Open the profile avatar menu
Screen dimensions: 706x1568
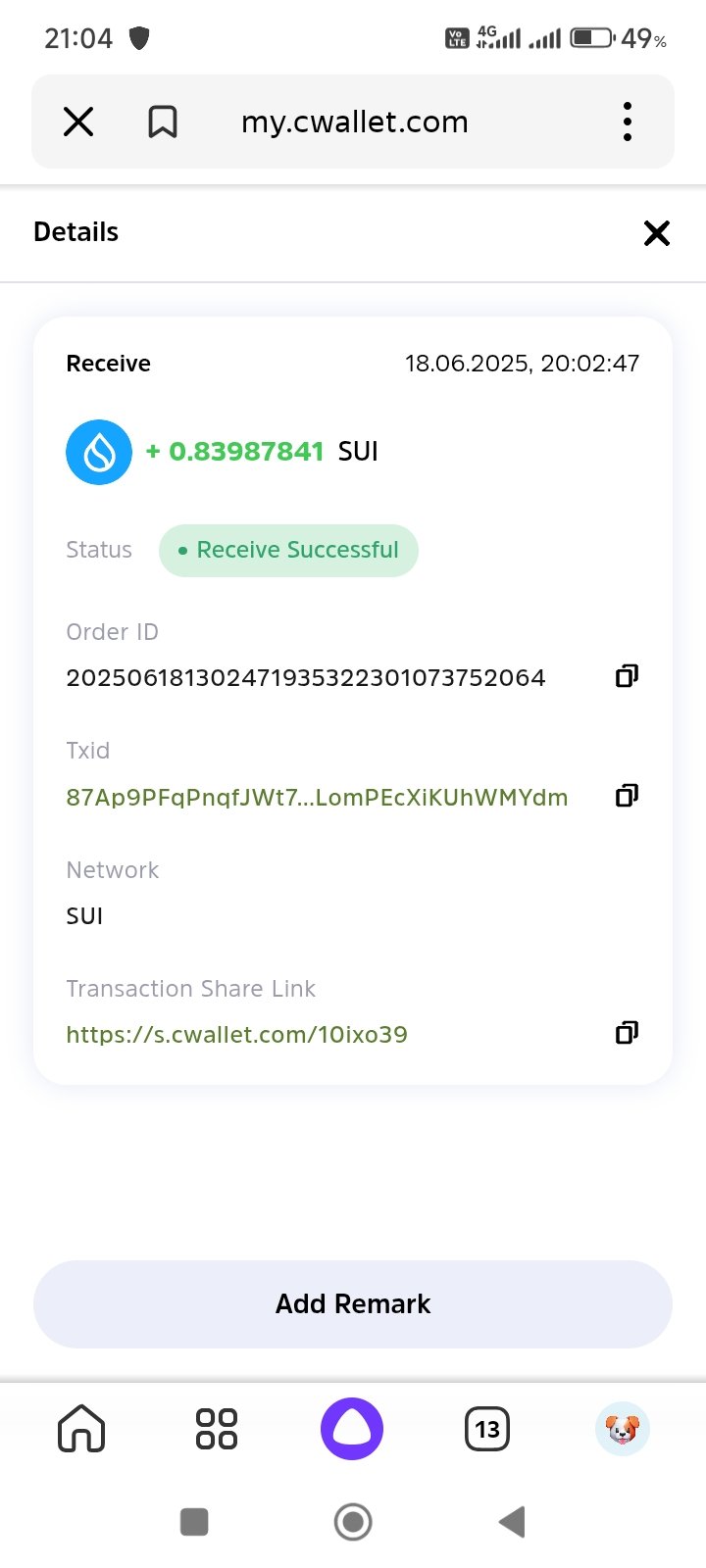622,1429
